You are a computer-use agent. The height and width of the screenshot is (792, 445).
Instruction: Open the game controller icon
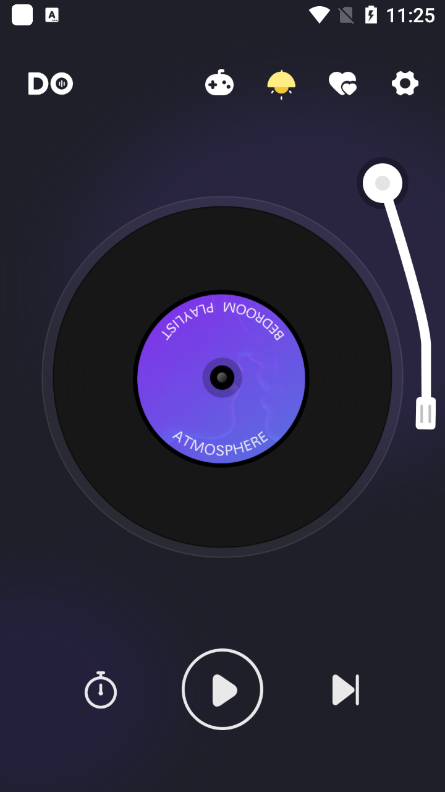[219, 83]
